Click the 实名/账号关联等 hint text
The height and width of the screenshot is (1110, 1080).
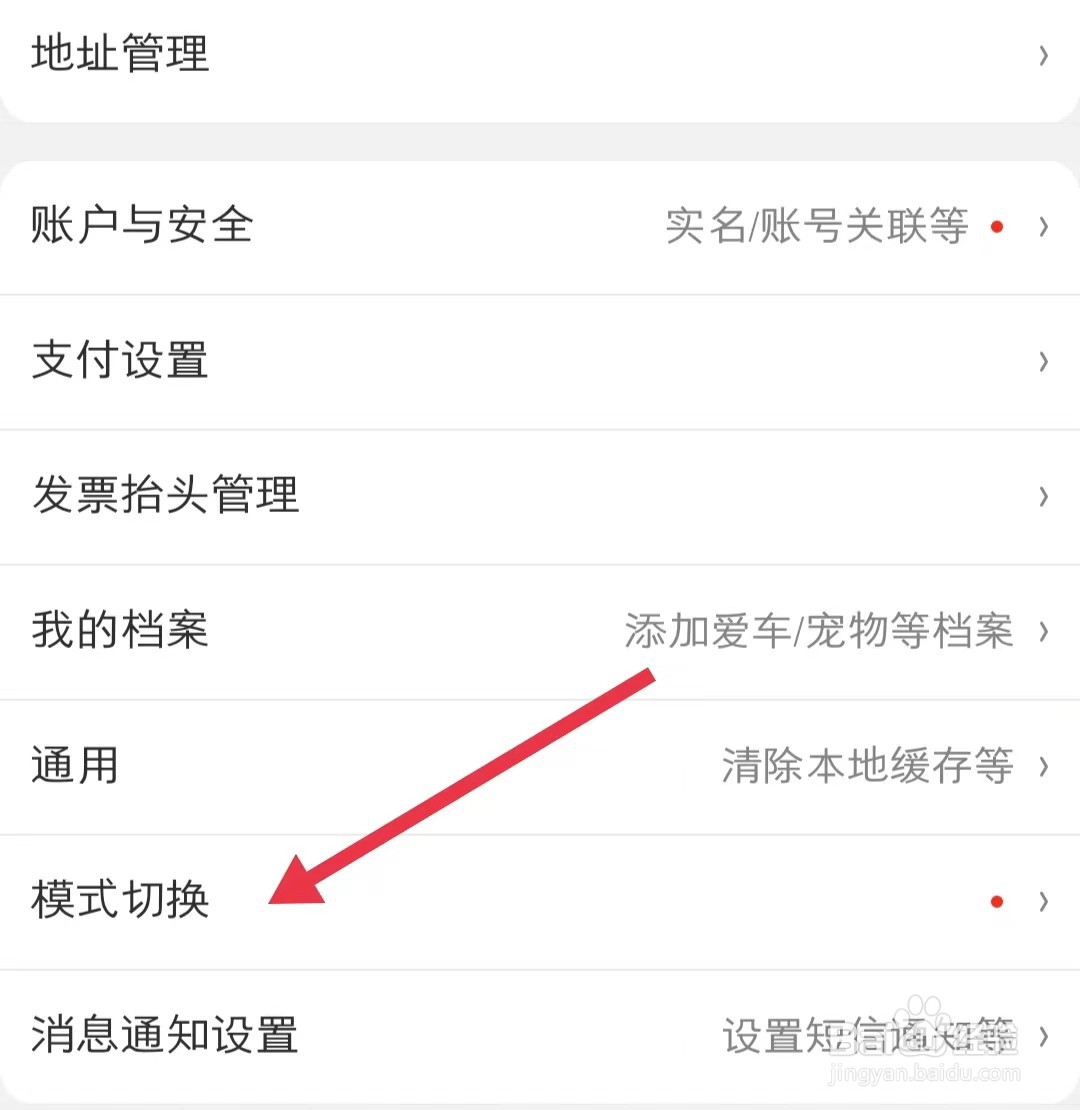tap(816, 226)
